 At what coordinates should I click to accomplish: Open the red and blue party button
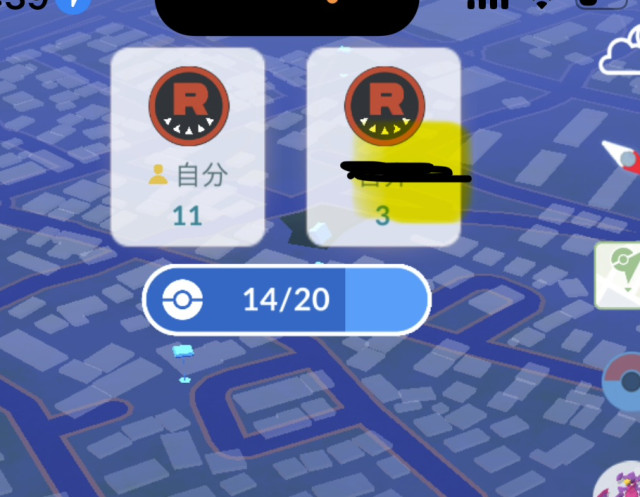[x=622, y=382]
